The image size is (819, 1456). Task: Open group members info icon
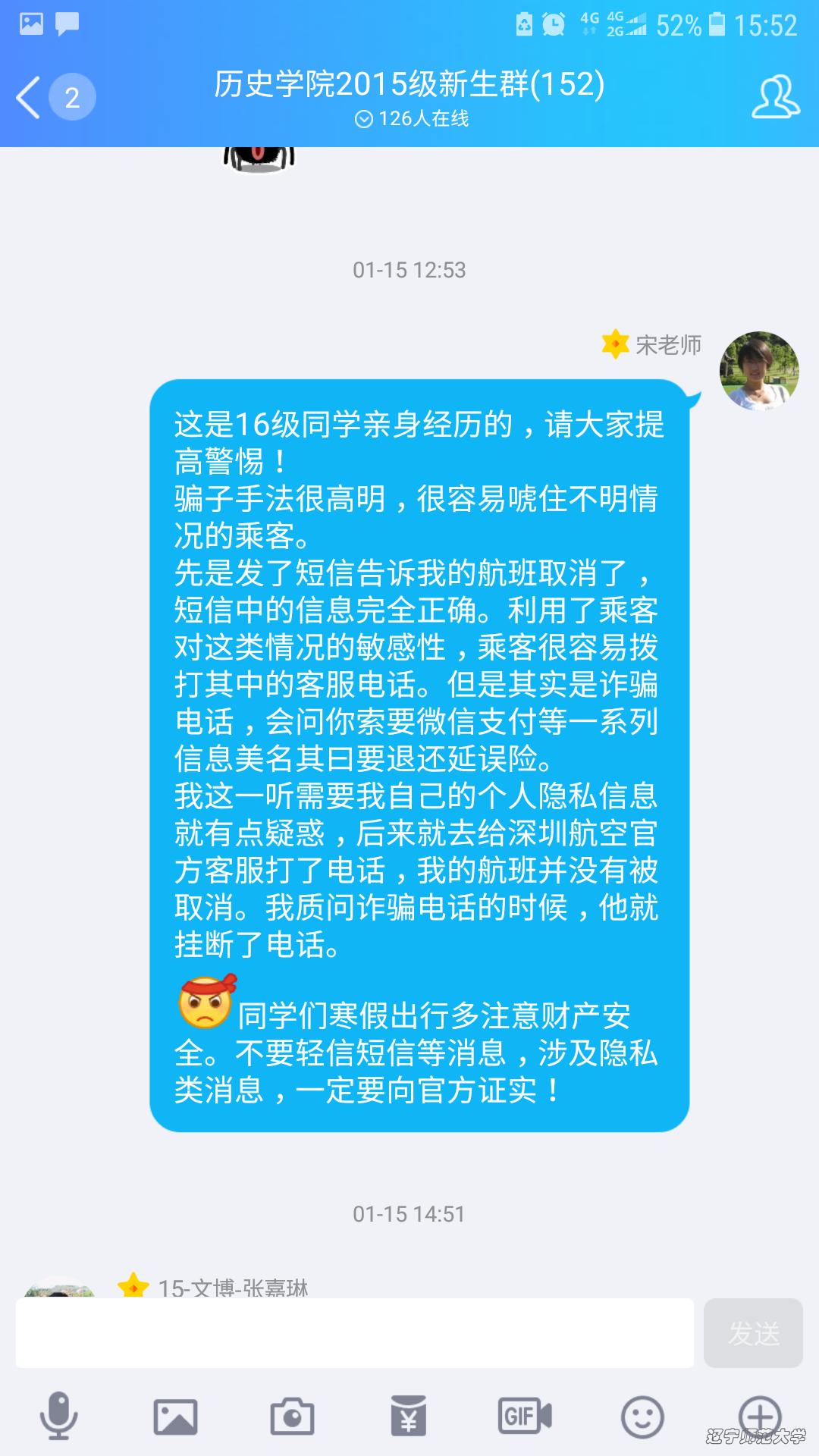point(775,97)
